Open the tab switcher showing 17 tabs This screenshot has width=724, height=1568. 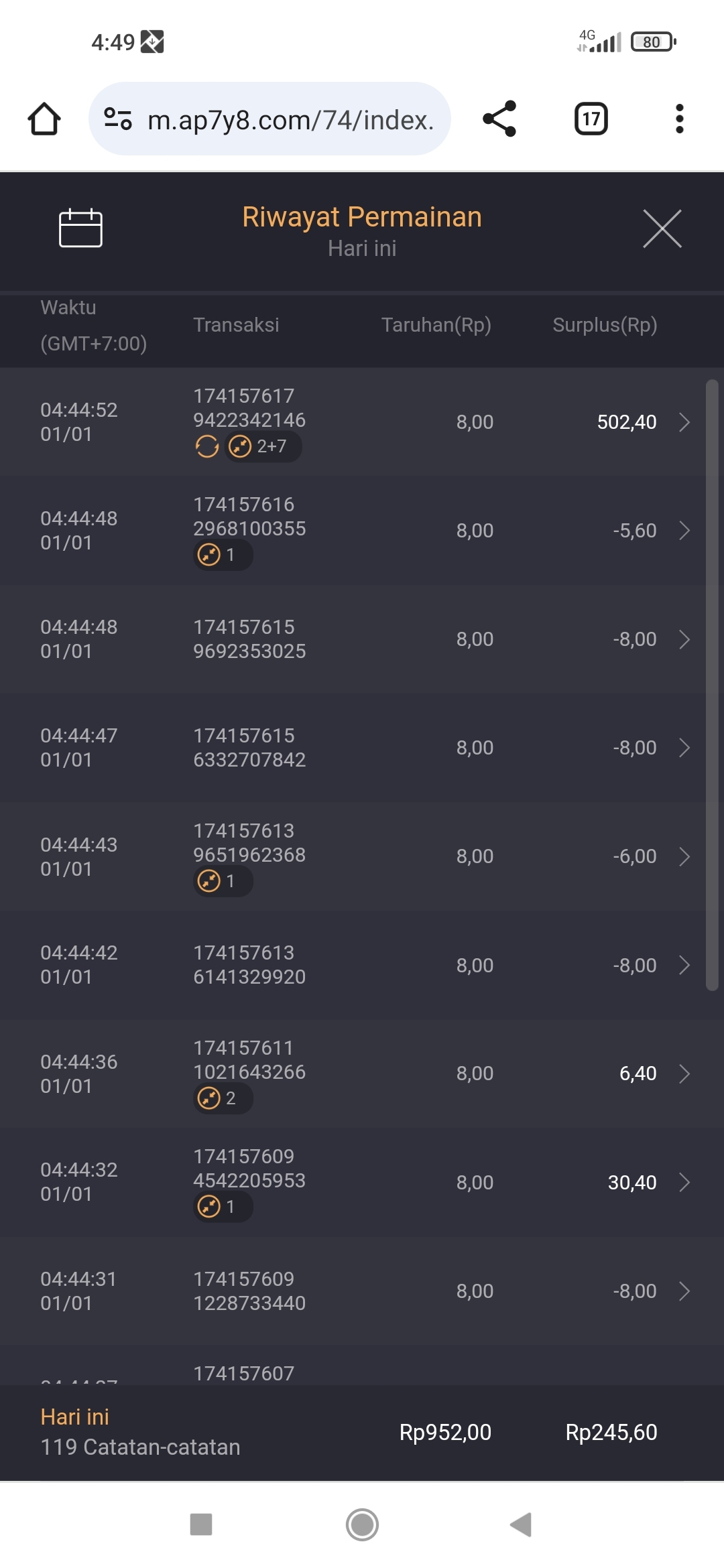click(x=591, y=119)
